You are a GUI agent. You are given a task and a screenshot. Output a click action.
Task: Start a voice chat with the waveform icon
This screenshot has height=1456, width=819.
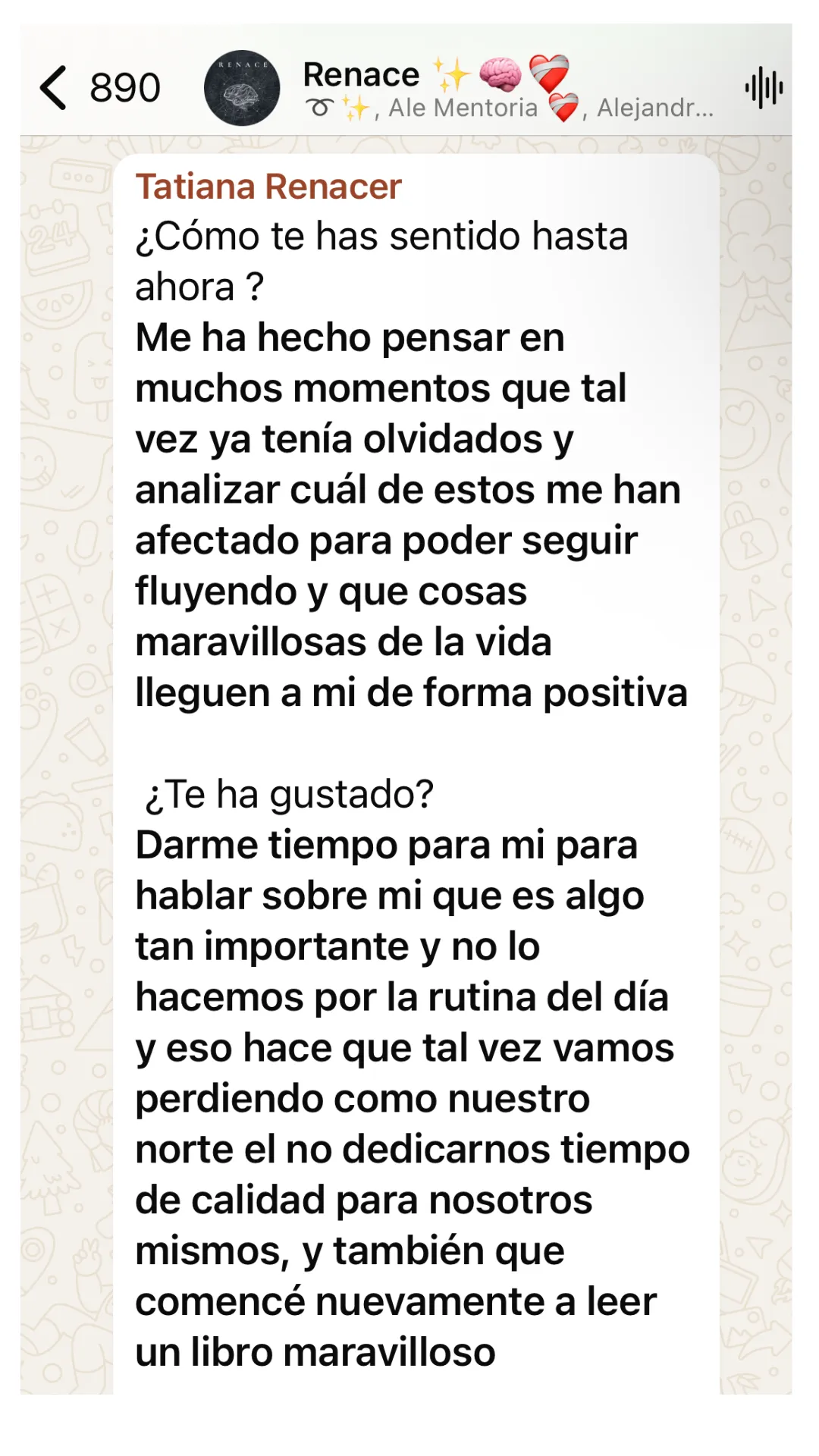763,88
